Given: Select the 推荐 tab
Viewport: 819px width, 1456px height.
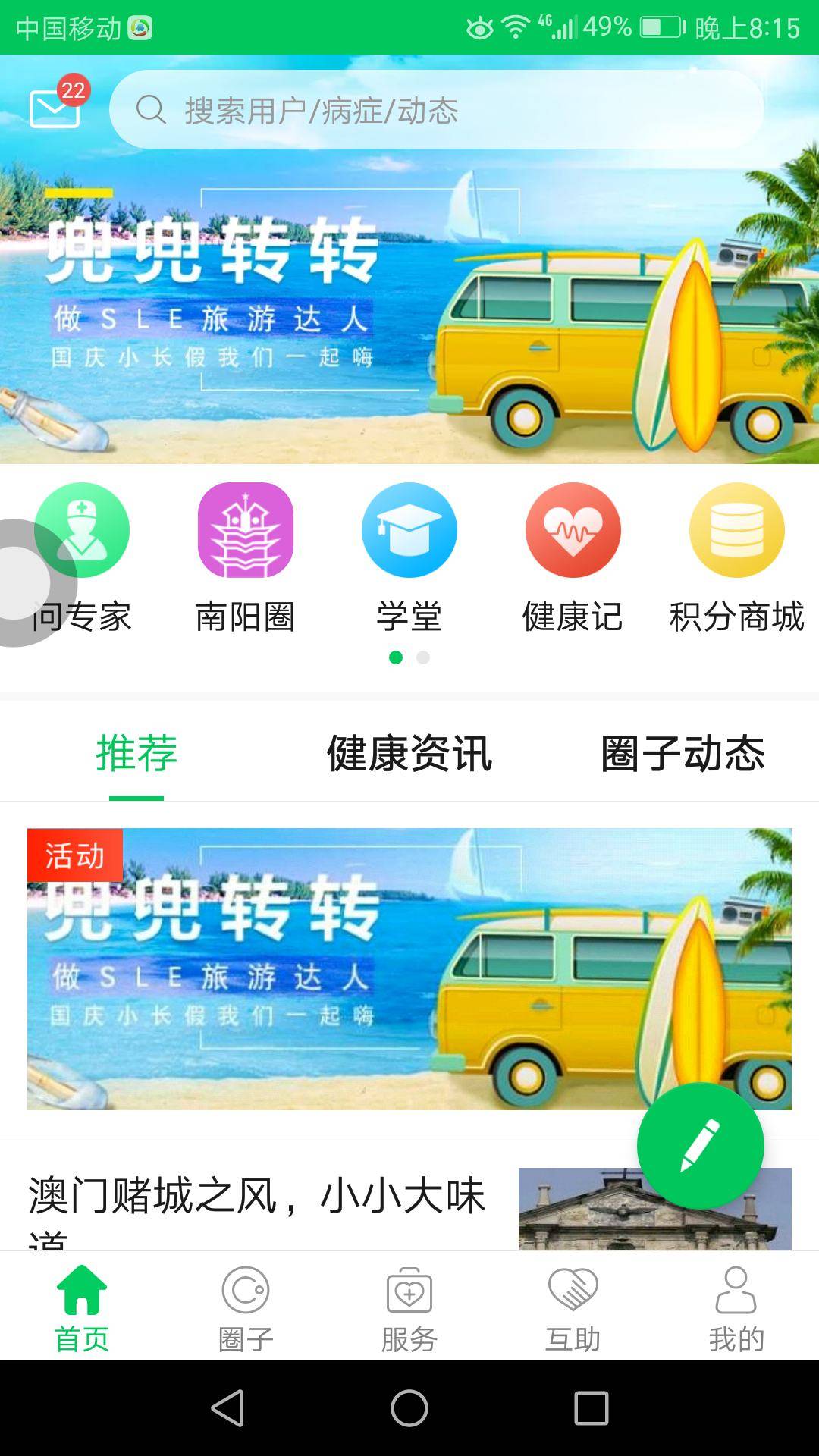Looking at the screenshot, I should pyautogui.click(x=136, y=754).
